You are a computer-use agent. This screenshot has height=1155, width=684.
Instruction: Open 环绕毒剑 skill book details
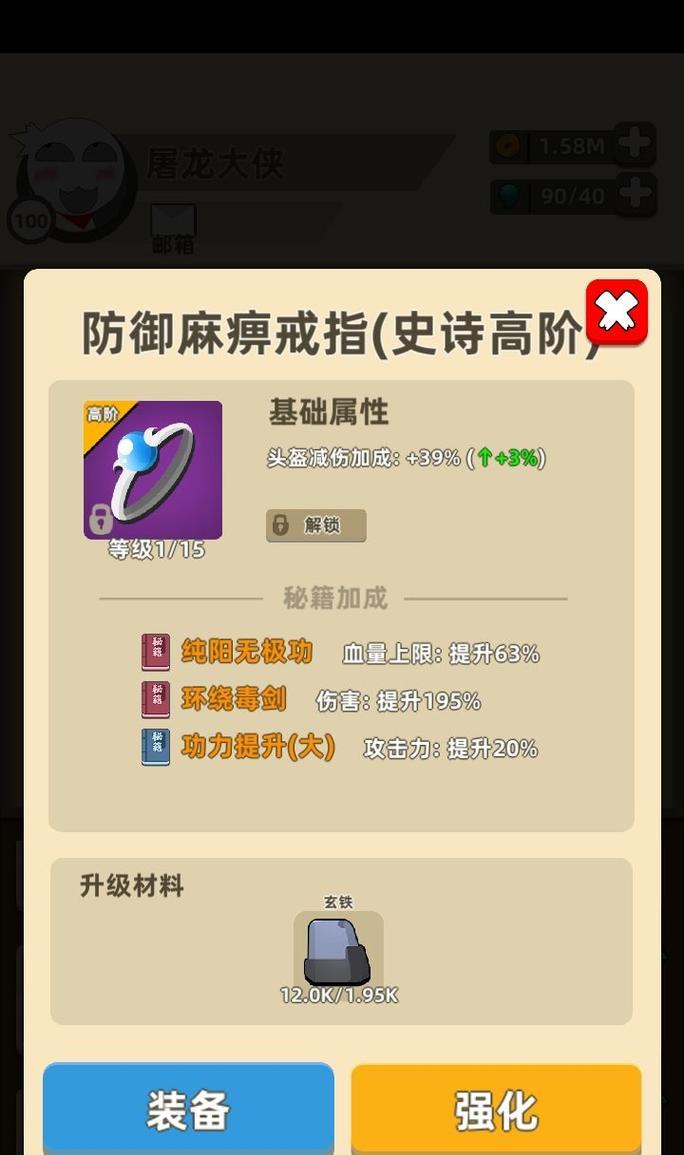pos(233,699)
